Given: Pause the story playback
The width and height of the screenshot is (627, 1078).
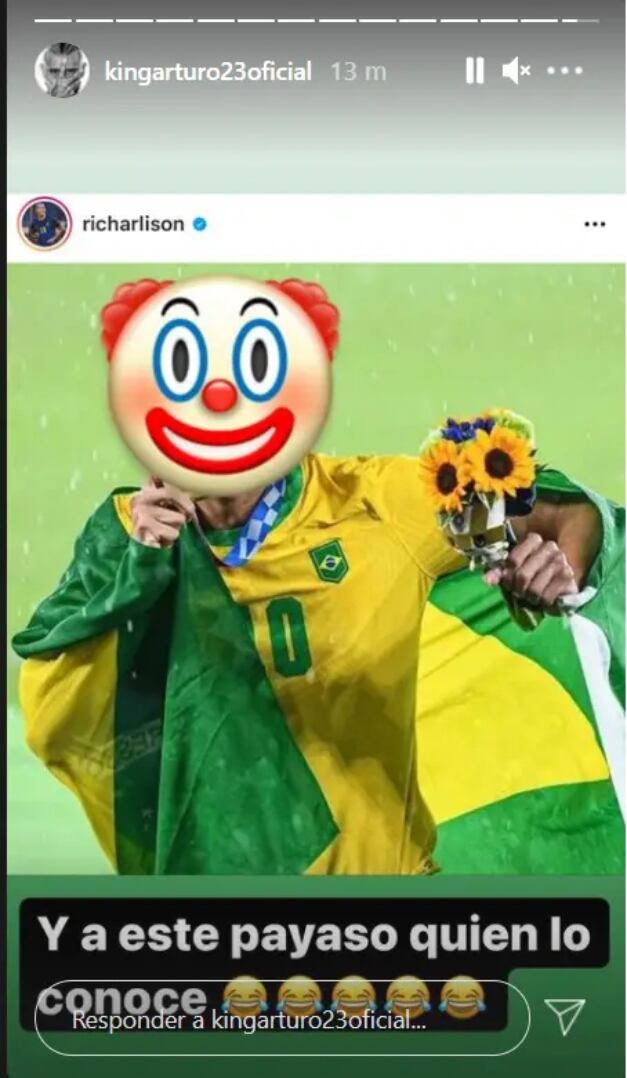Looking at the screenshot, I should [x=474, y=71].
